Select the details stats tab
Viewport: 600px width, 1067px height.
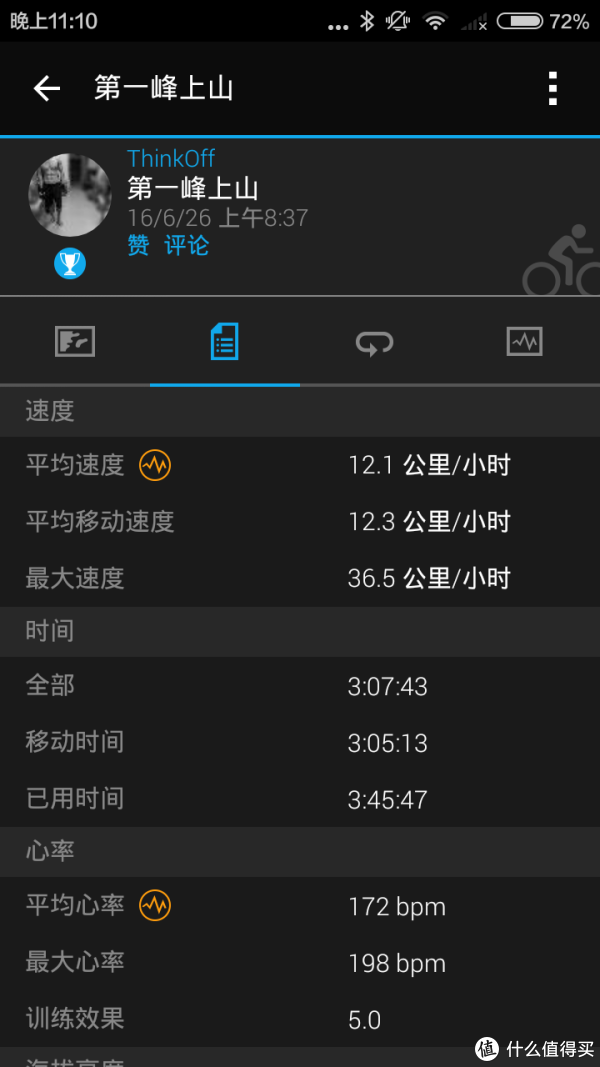tap(224, 342)
